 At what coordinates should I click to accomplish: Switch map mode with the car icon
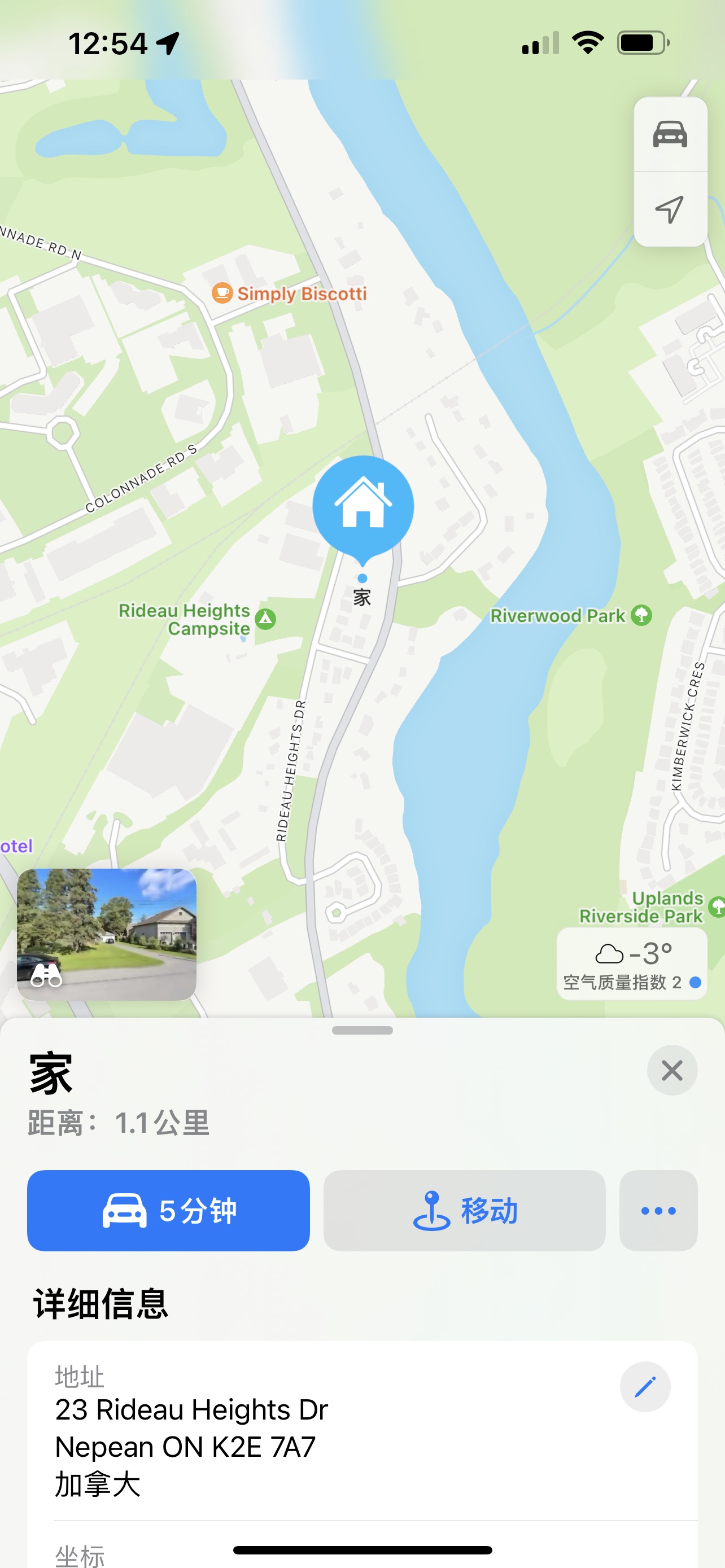coord(670,134)
